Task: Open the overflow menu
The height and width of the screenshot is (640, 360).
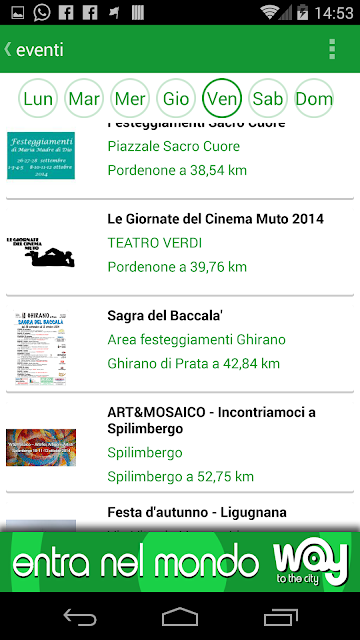Action: coord(332,49)
